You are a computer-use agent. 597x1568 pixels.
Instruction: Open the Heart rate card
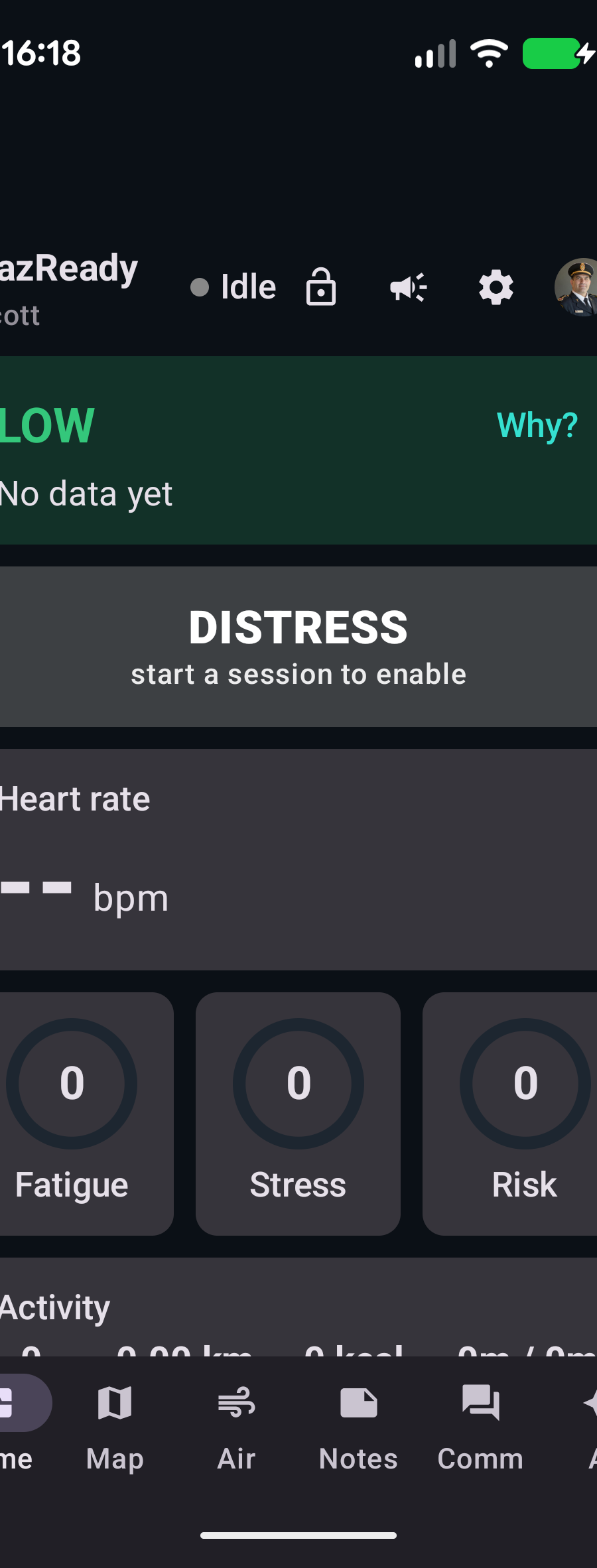(298, 860)
